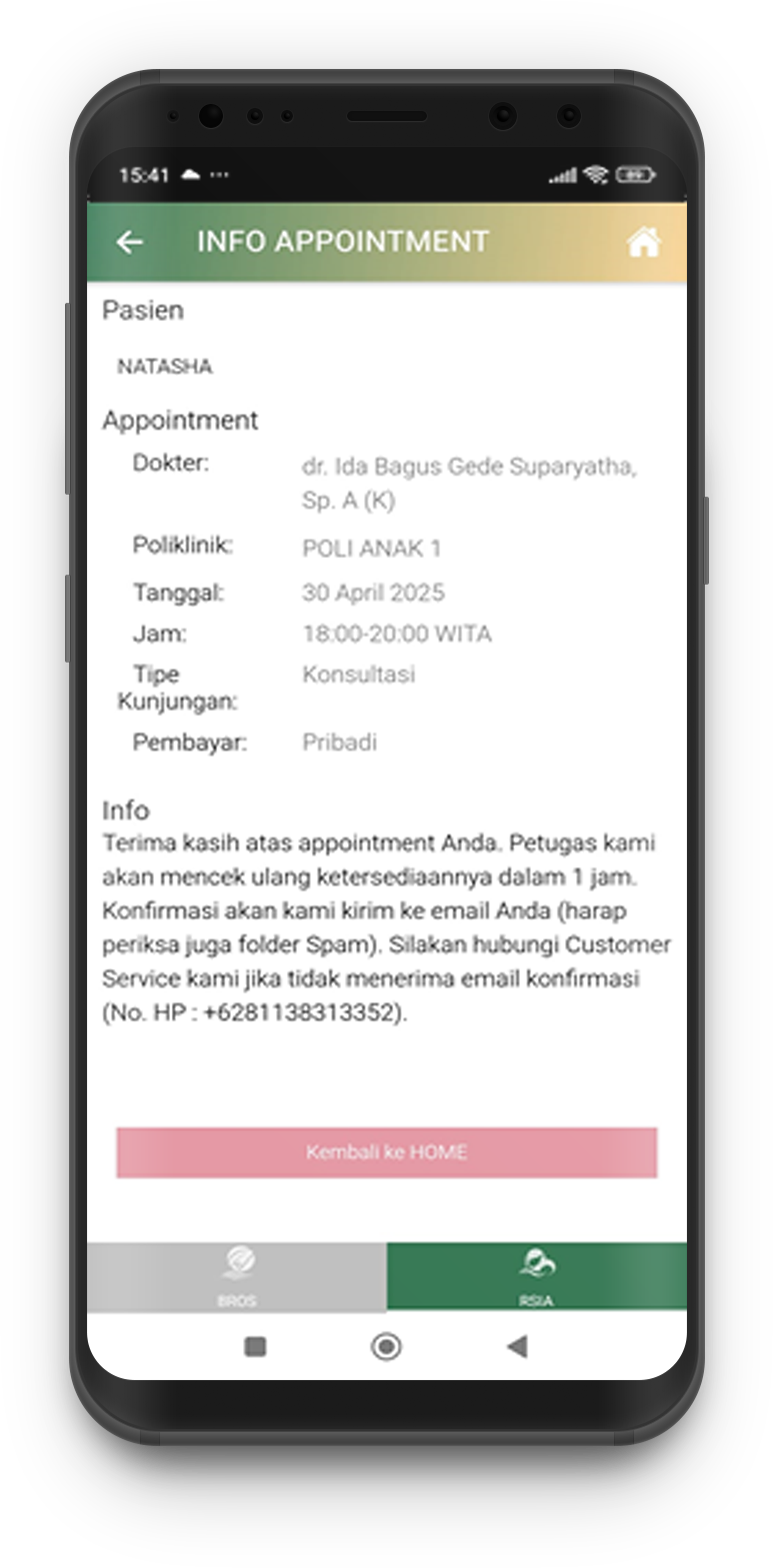Switch to the BROS tab
This screenshot has height=1568, width=773.
(x=237, y=1276)
